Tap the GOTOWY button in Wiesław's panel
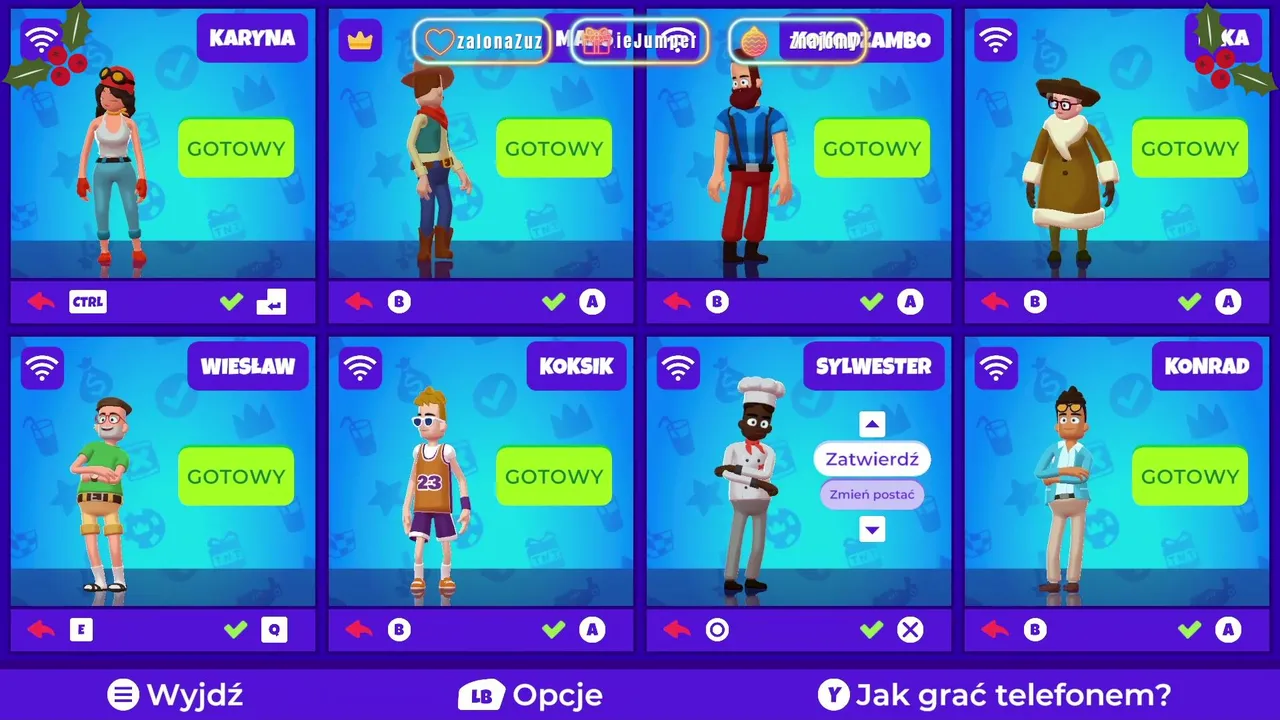This screenshot has width=1280, height=720. point(236,476)
